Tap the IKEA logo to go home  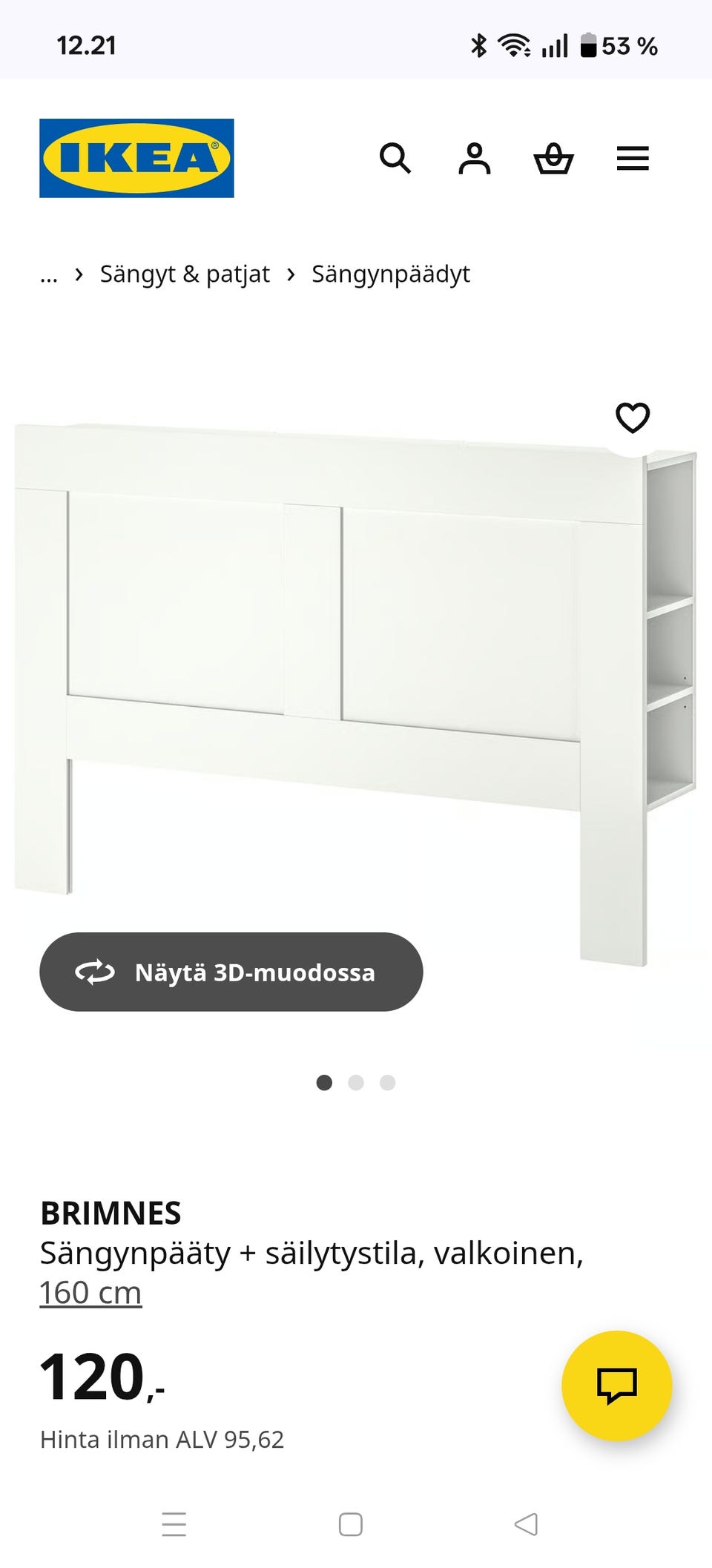(136, 158)
